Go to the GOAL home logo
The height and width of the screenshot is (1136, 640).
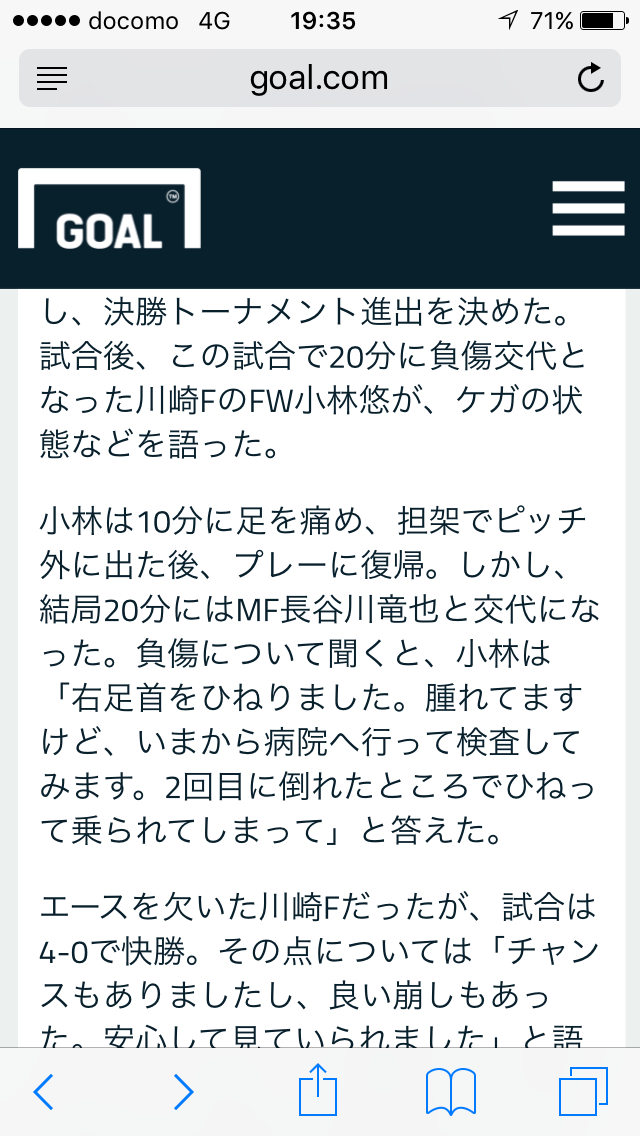109,209
